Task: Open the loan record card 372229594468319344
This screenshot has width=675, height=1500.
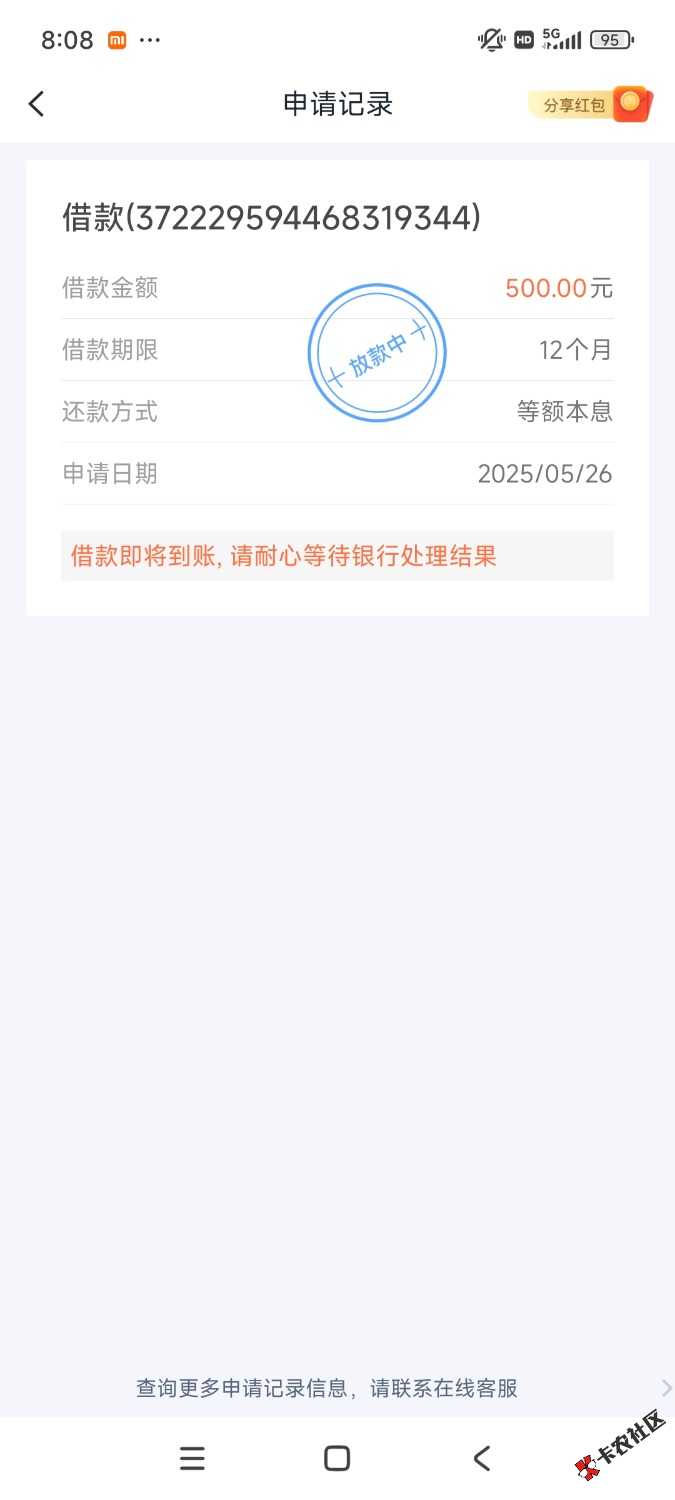Action: click(337, 388)
